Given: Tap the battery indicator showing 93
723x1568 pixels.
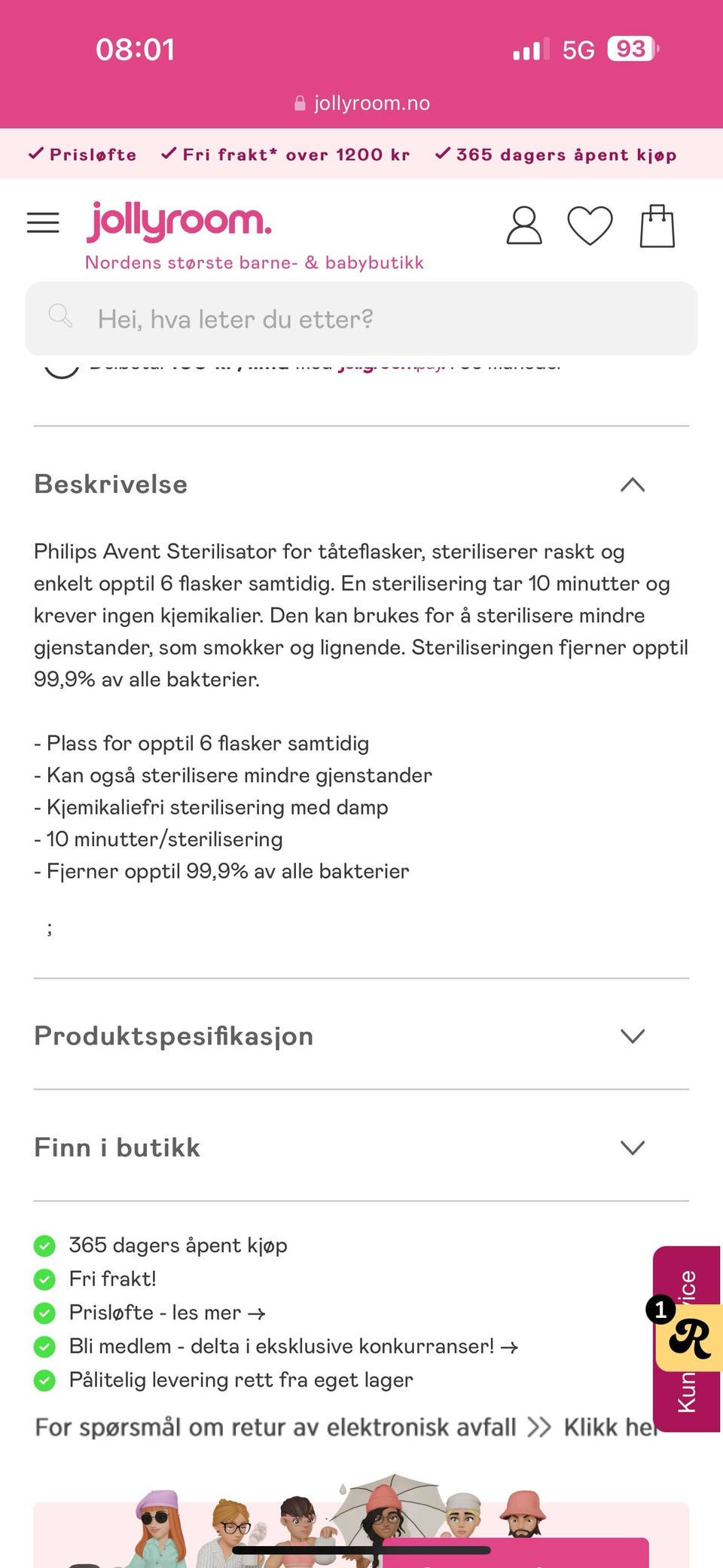Looking at the screenshot, I should coord(631,49).
